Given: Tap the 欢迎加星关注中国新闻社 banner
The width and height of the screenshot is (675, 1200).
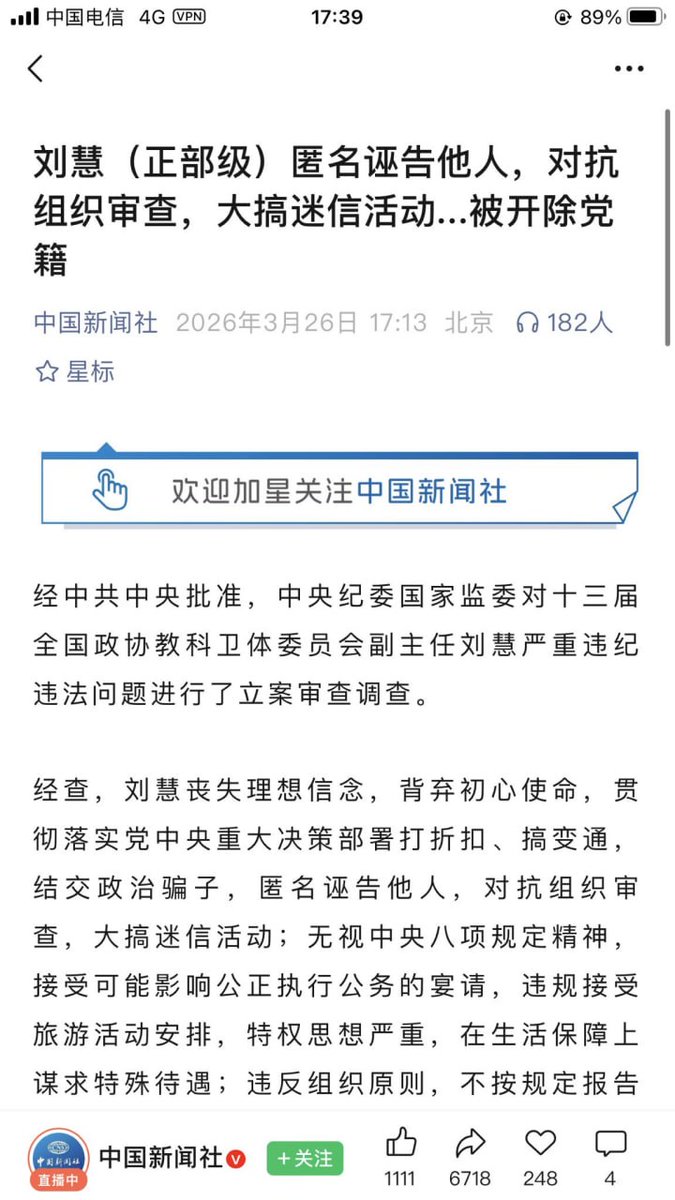Looking at the screenshot, I should pyautogui.click(x=338, y=490).
